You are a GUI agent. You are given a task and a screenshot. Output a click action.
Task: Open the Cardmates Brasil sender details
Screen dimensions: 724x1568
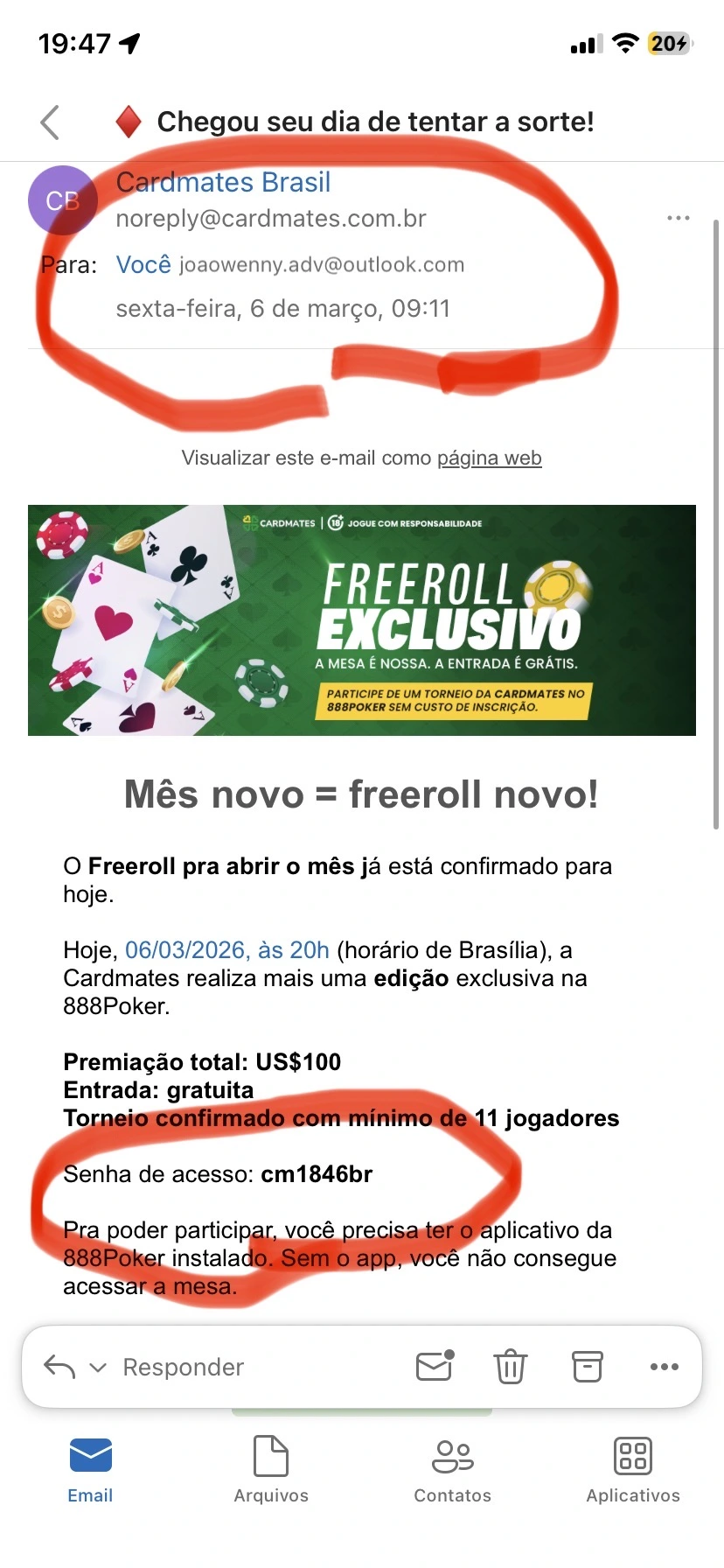point(223,182)
